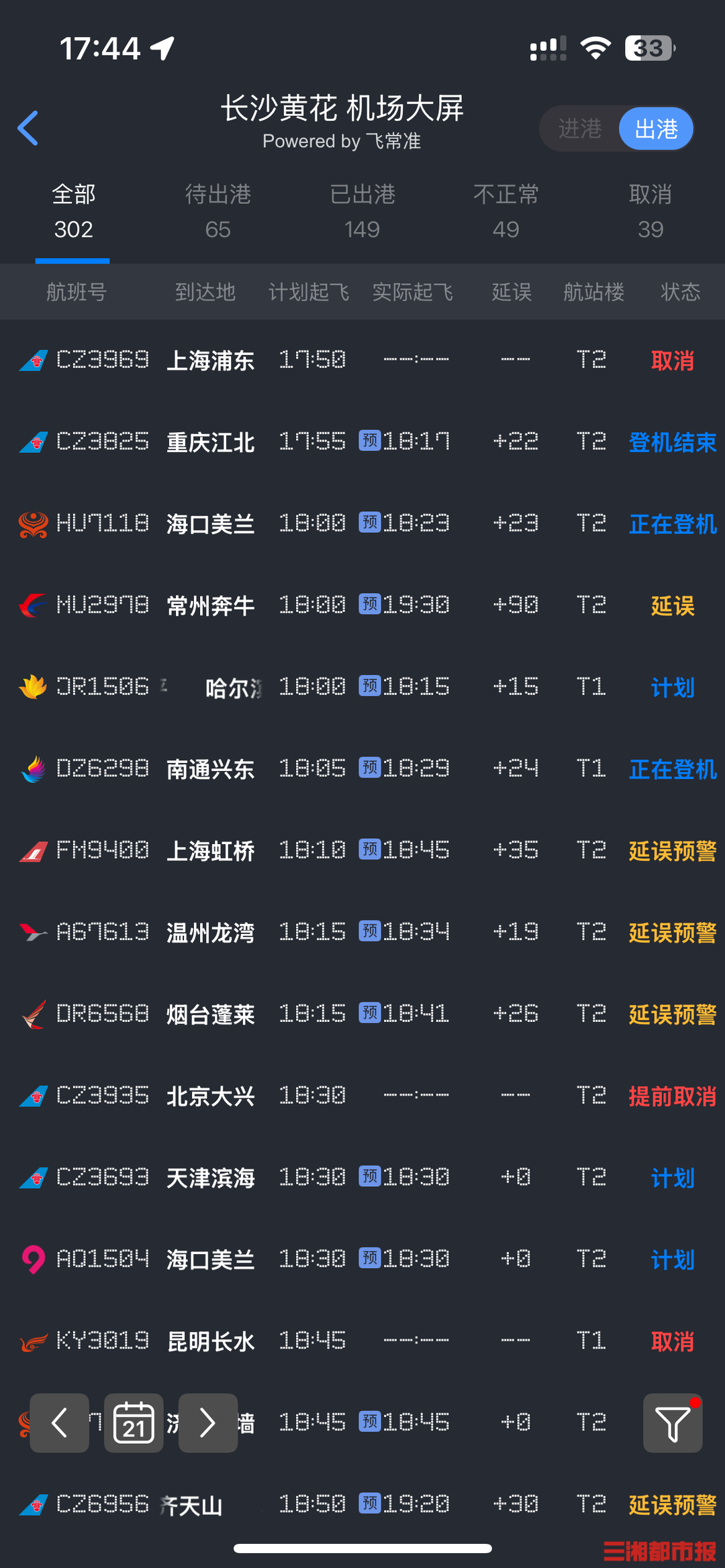Go back using the top-left arrow
Image resolution: width=725 pixels, height=1568 pixels.
28,128
